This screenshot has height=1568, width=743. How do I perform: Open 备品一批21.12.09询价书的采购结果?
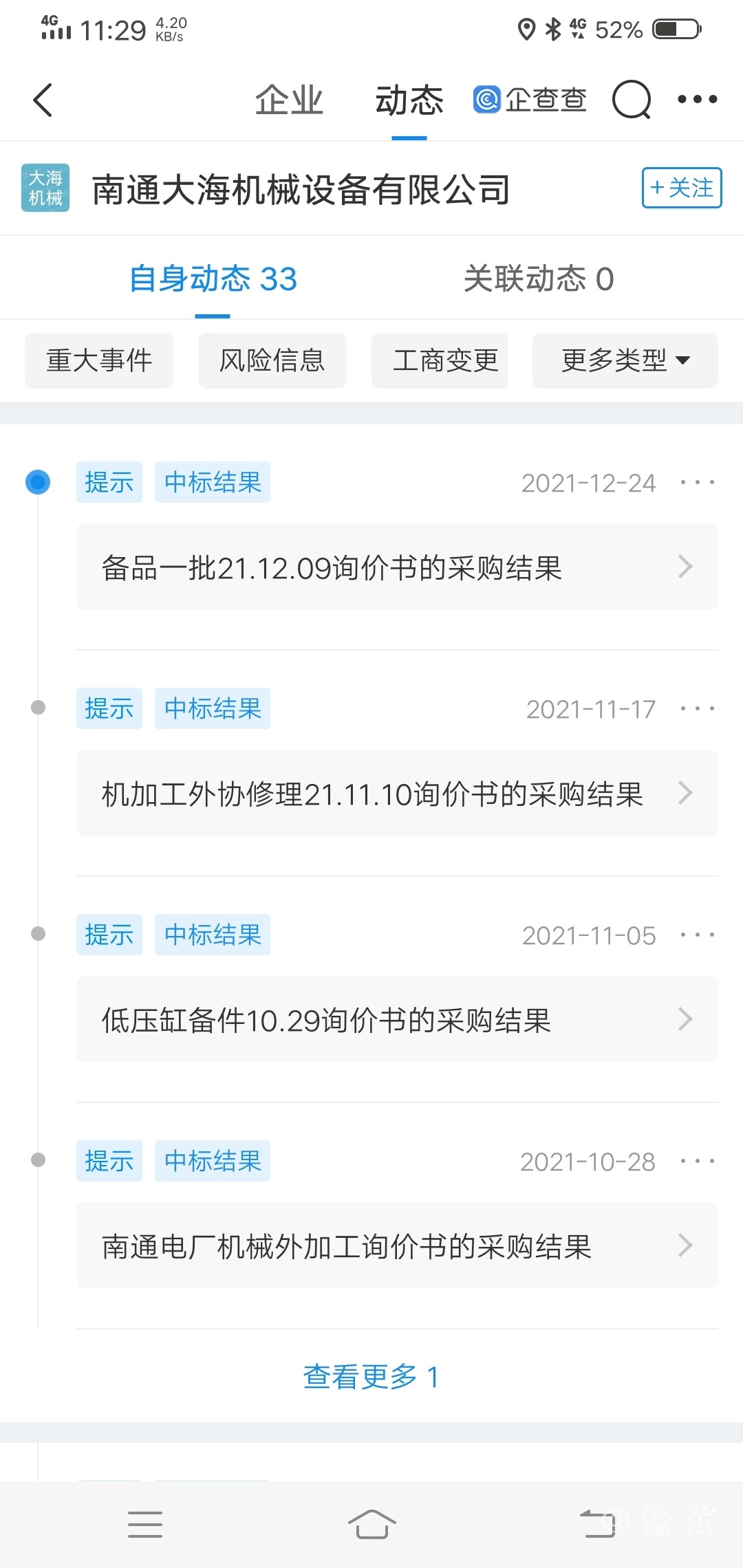coord(397,567)
